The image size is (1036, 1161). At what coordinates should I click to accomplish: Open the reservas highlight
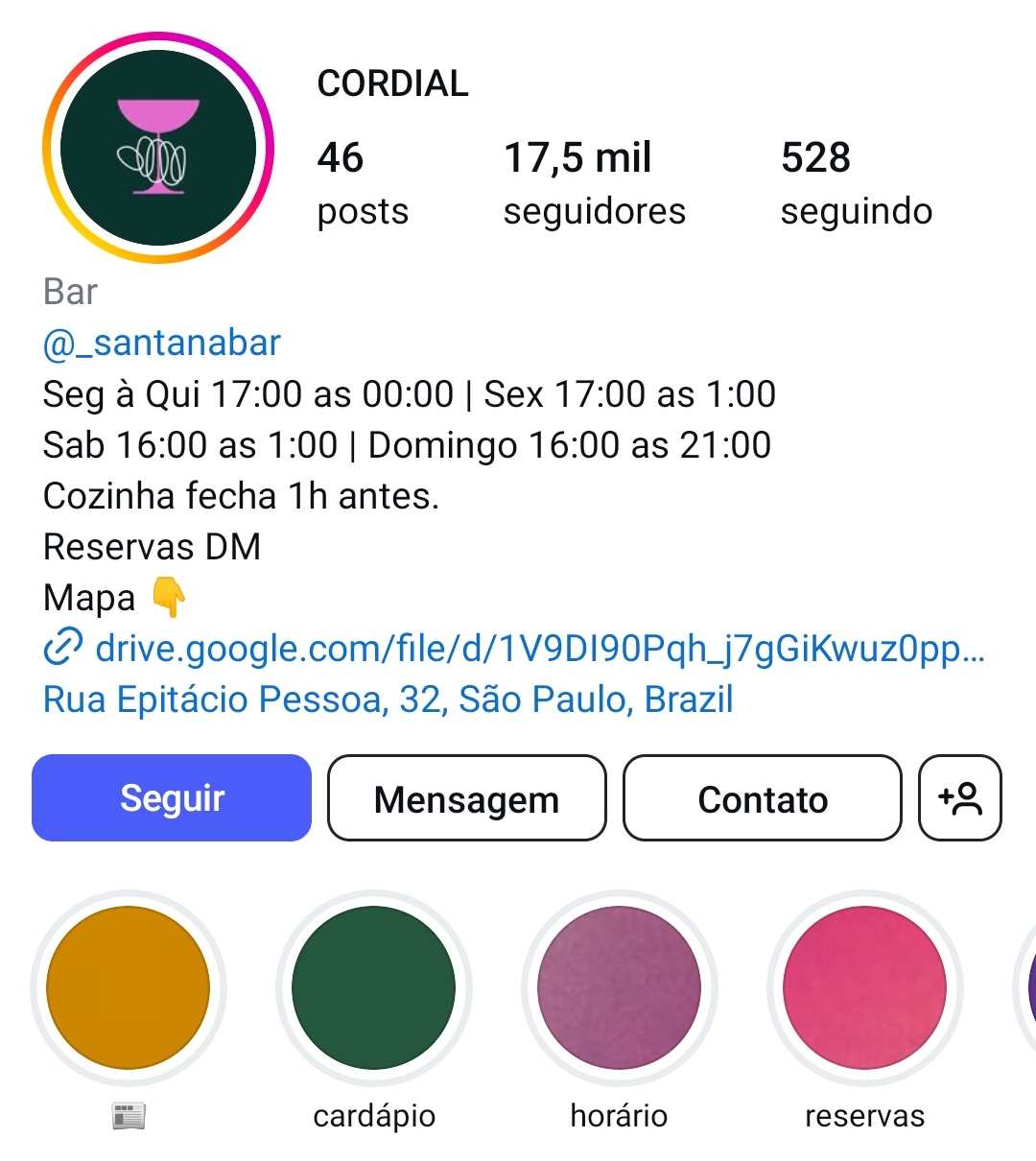pyautogui.click(x=864, y=988)
